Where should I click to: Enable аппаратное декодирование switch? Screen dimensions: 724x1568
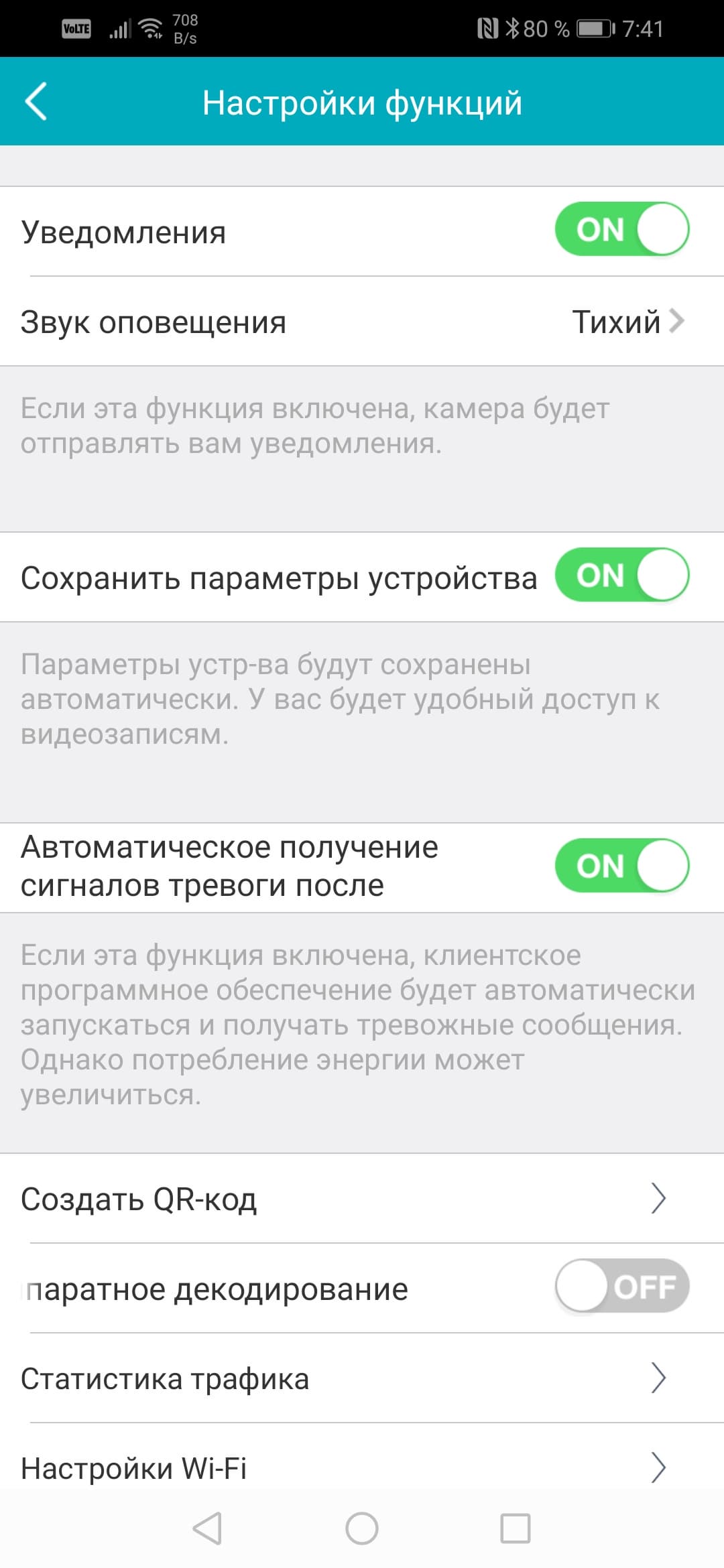click(621, 1286)
